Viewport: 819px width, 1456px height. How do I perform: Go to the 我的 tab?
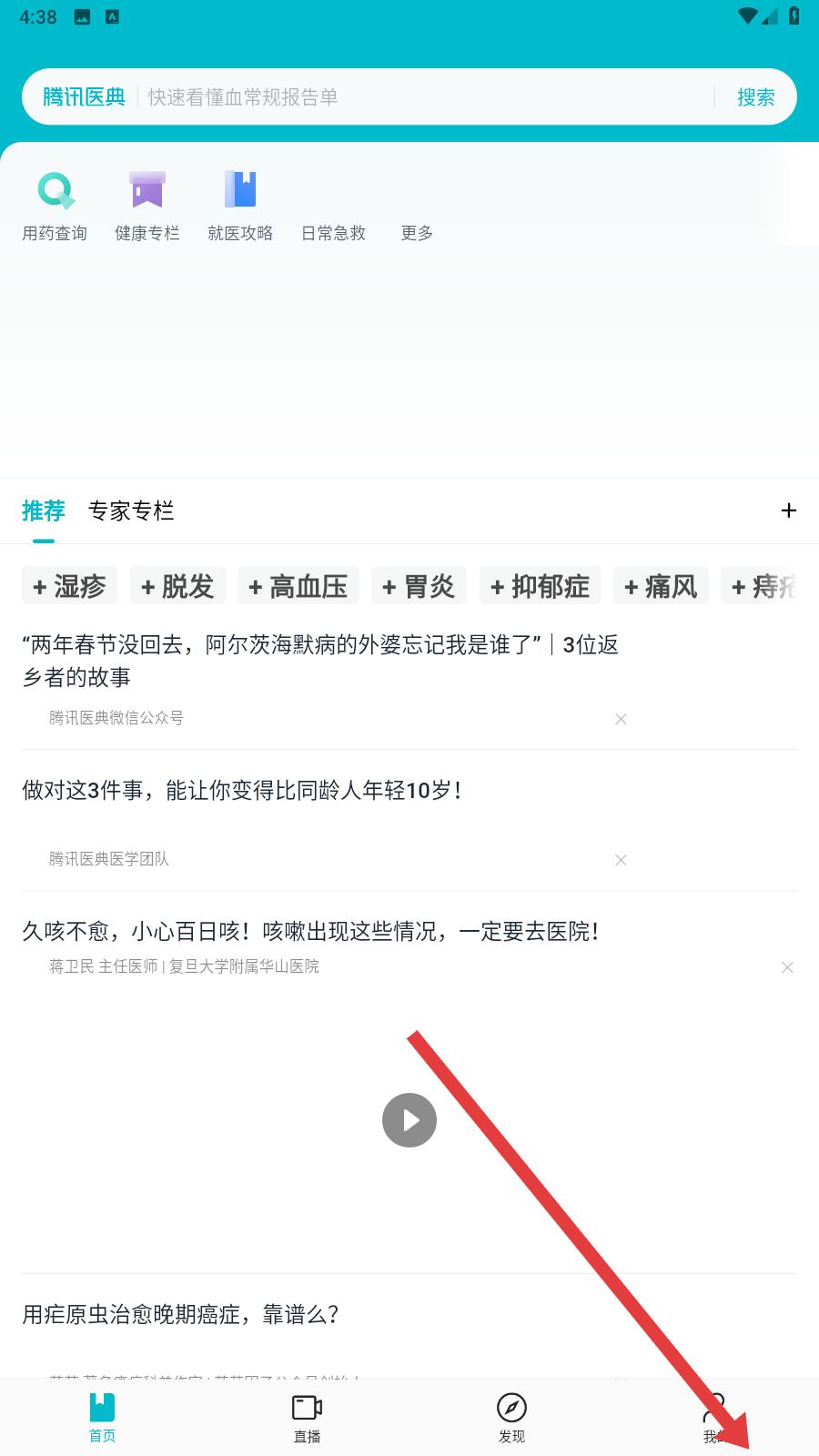click(x=714, y=1418)
